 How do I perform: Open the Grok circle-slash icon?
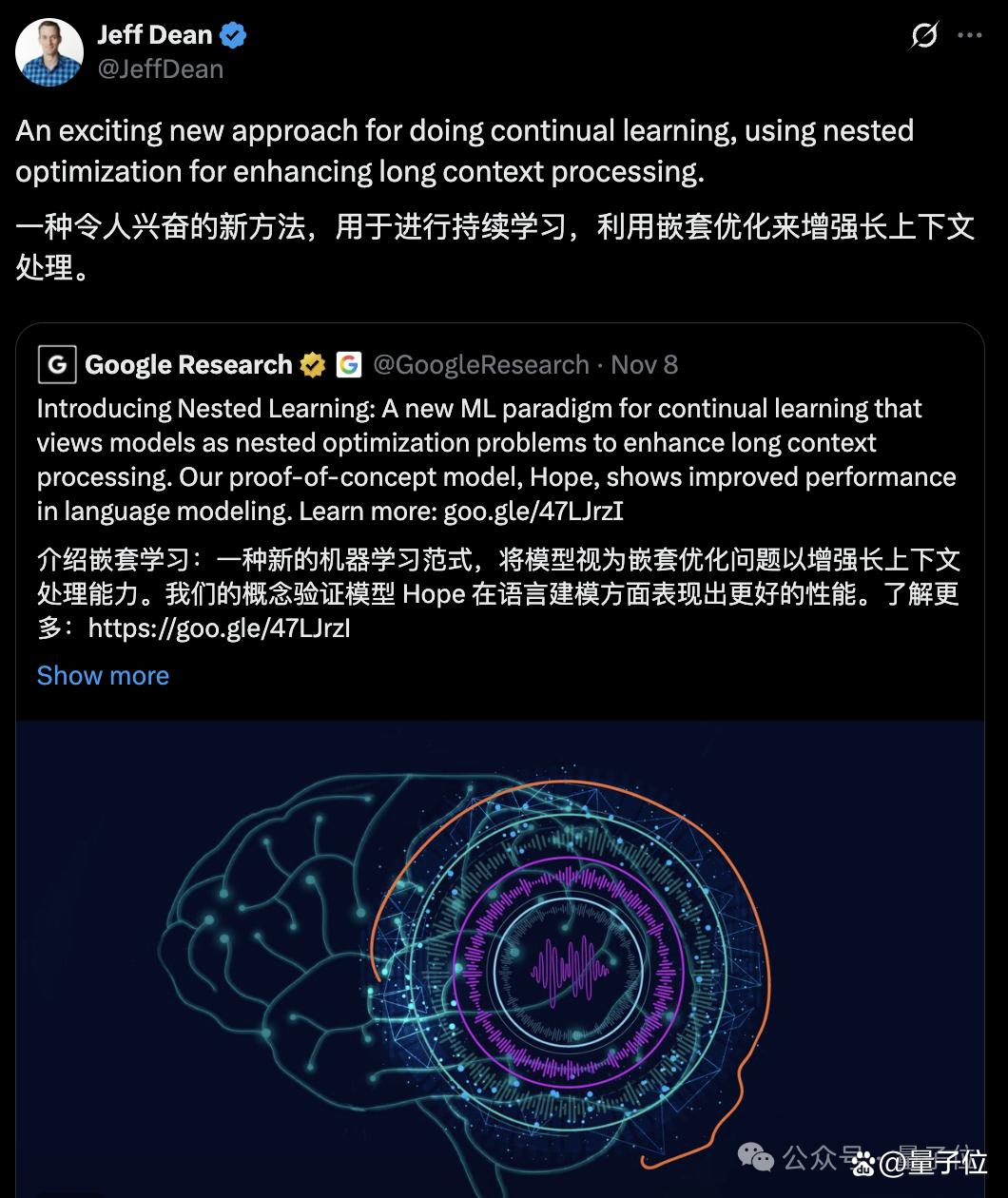923,36
